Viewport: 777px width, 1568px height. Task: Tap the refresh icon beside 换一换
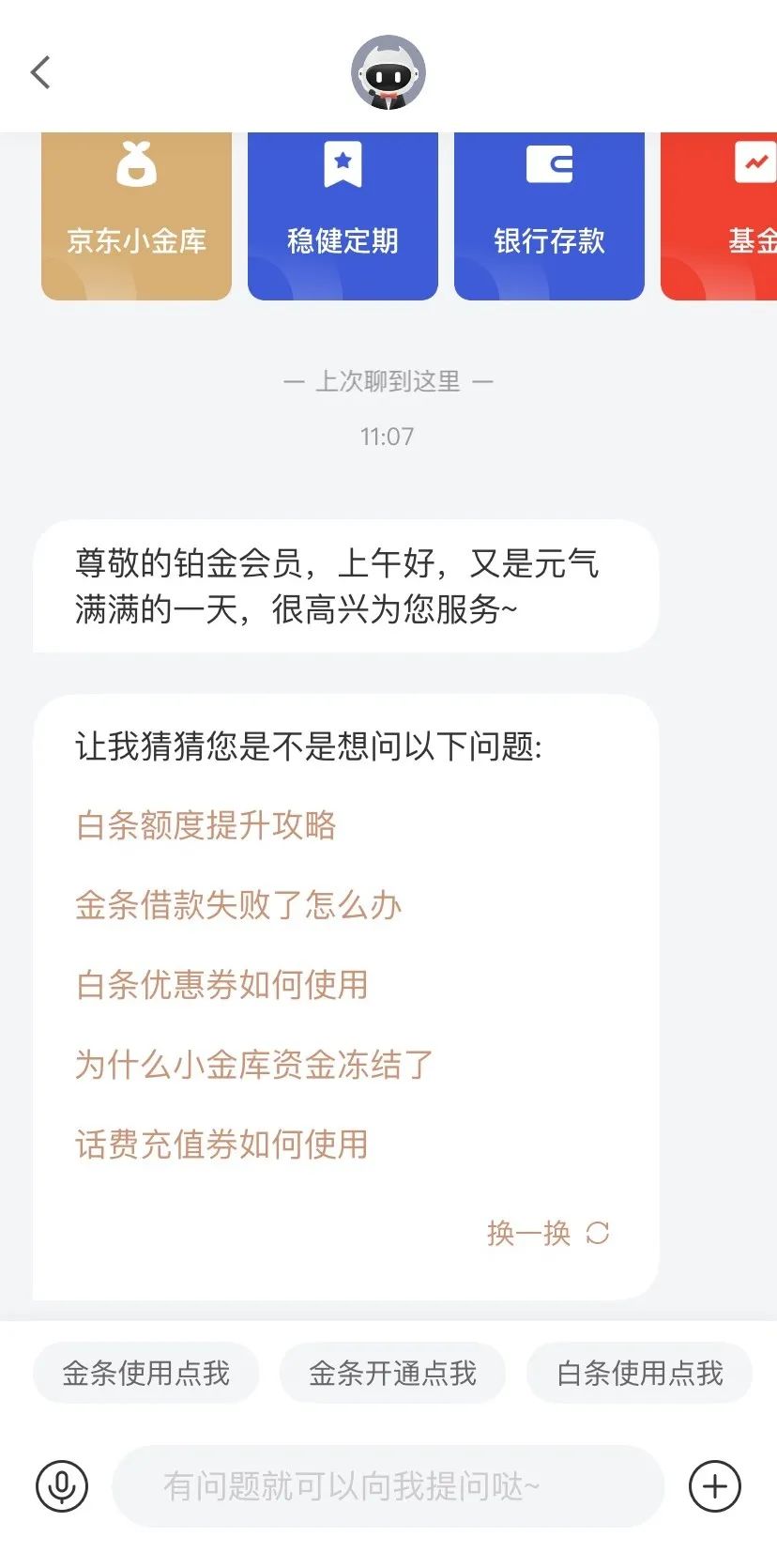pyautogui.click(x=598, y=1232)
